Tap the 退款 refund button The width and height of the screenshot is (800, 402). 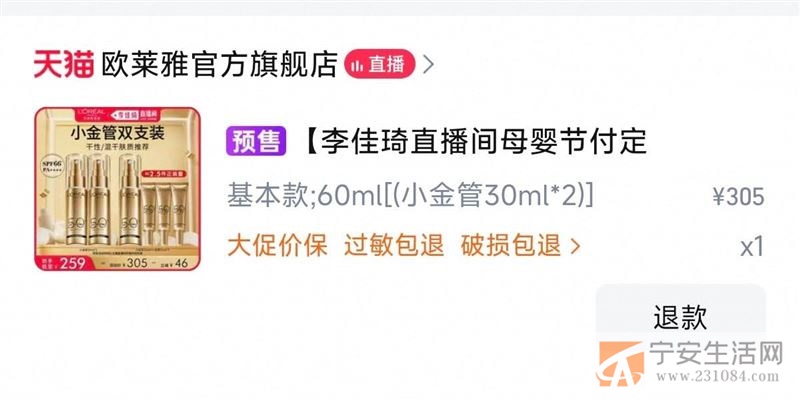tap(680, 318)
